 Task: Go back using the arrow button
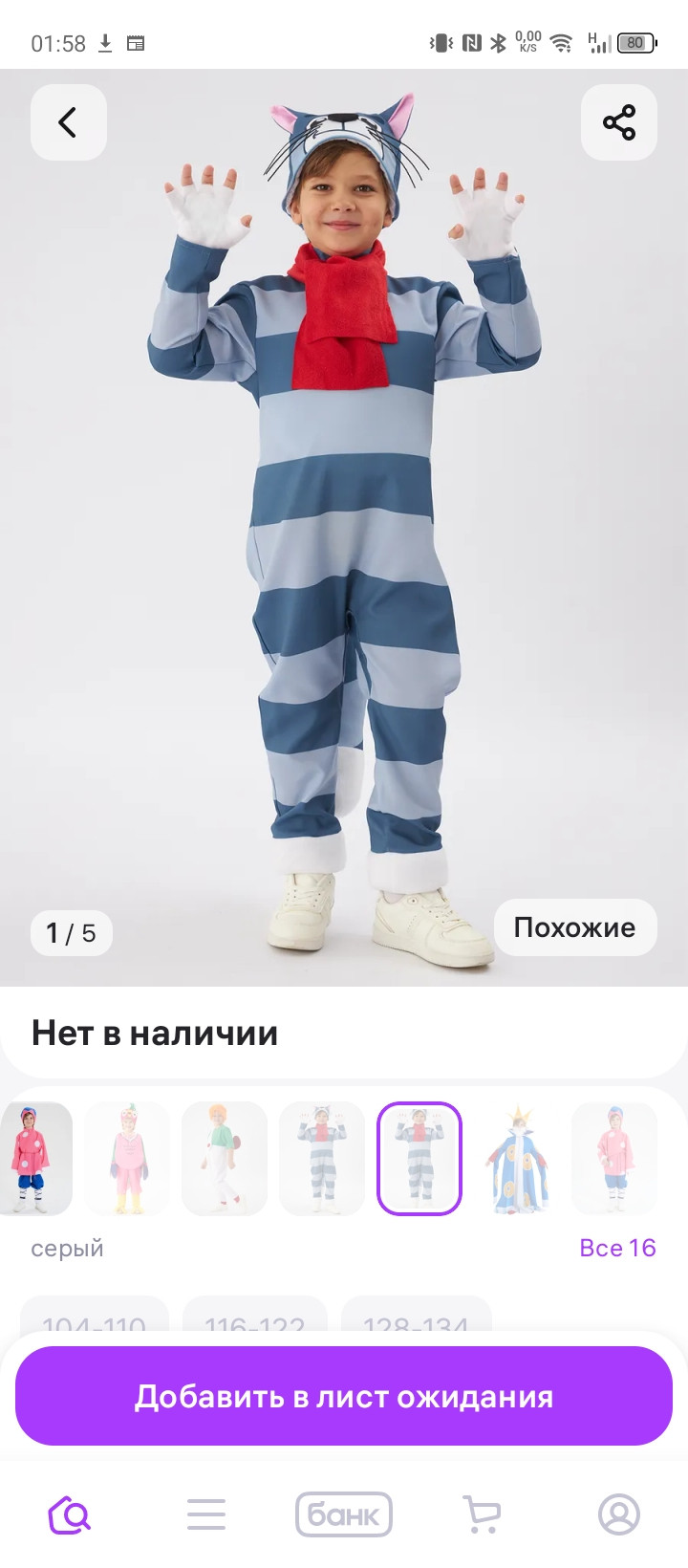click(68, 122)
